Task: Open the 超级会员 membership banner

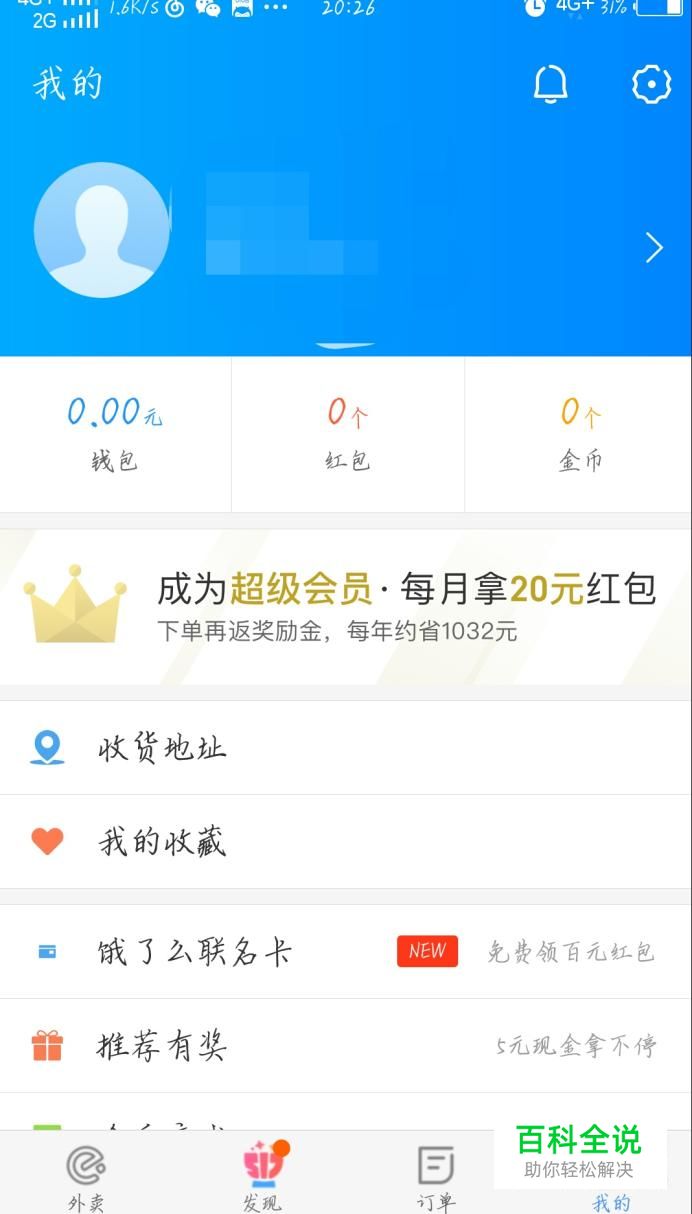Action: 346,606
